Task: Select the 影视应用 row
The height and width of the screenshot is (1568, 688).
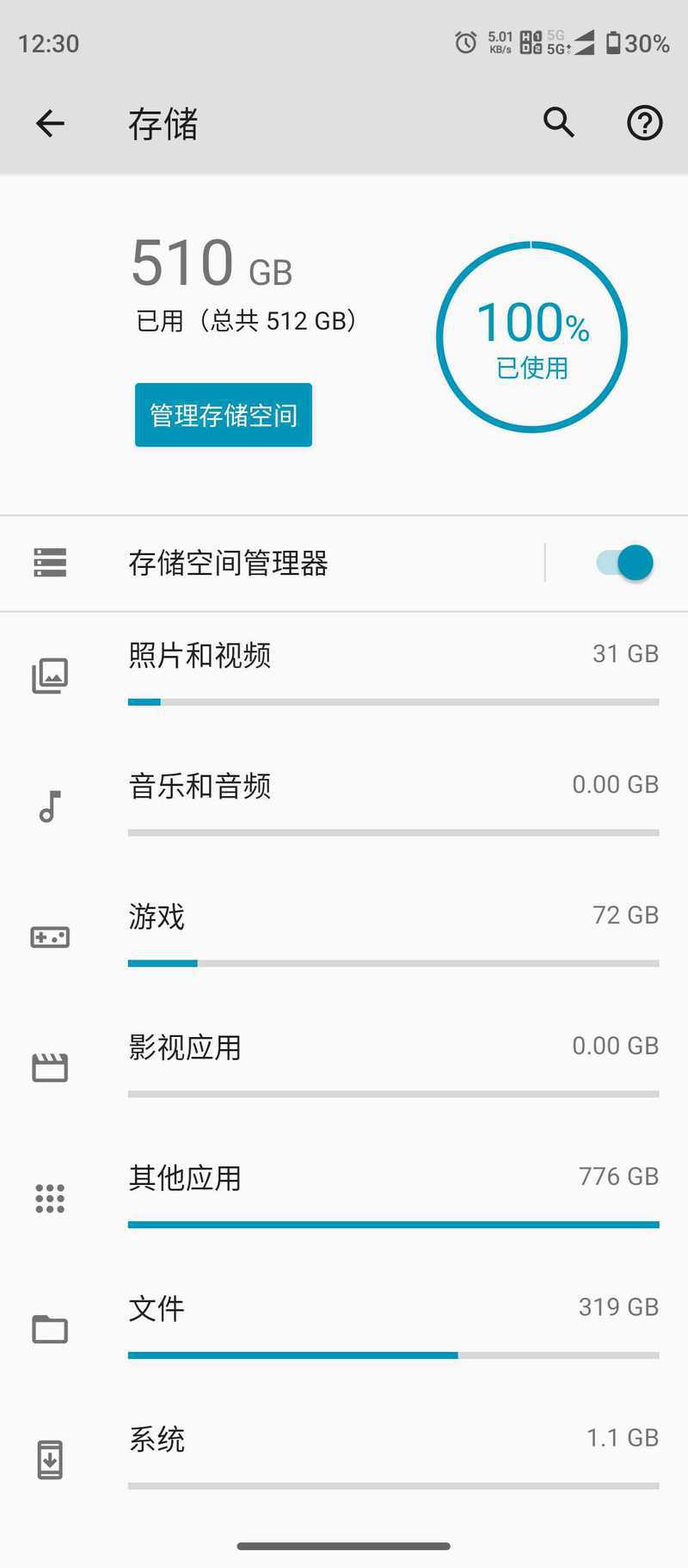Action: [x=344, y=1070]
